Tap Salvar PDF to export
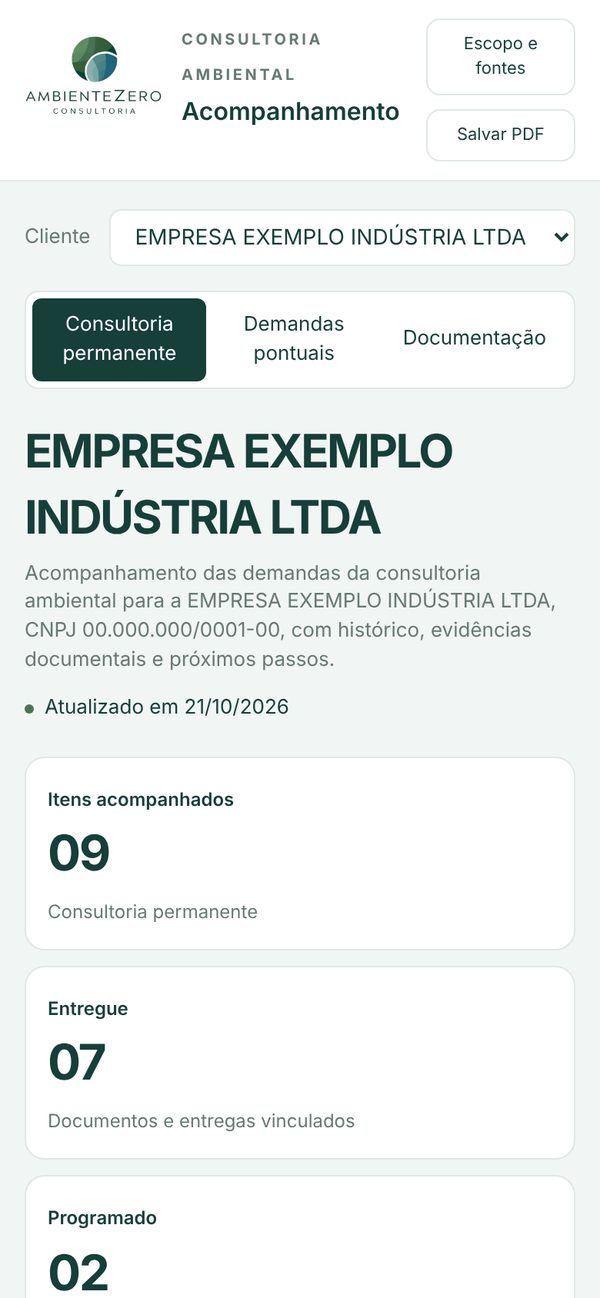 click(x=500, y=135)
